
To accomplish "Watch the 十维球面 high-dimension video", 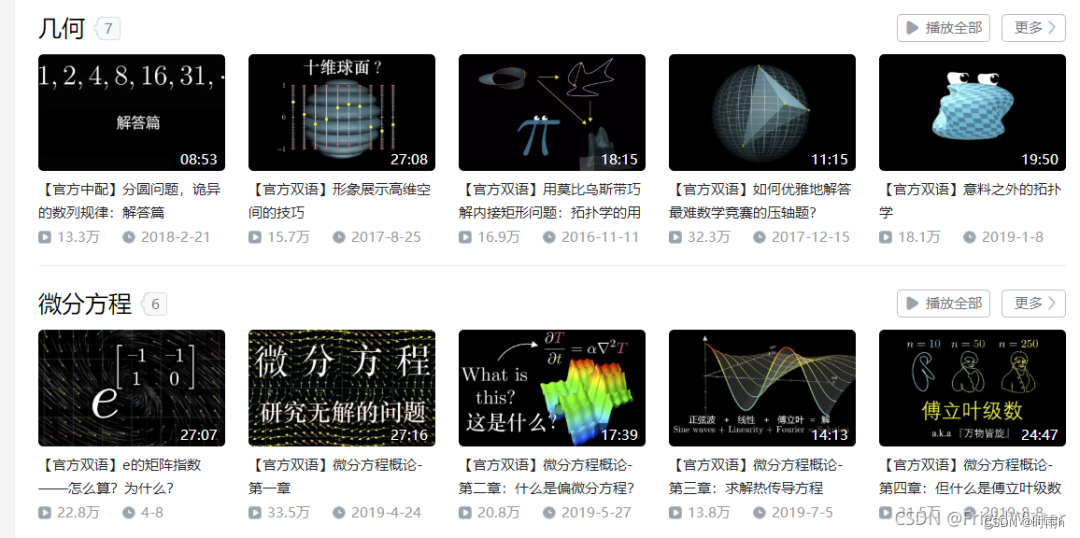I will point(341,113).
